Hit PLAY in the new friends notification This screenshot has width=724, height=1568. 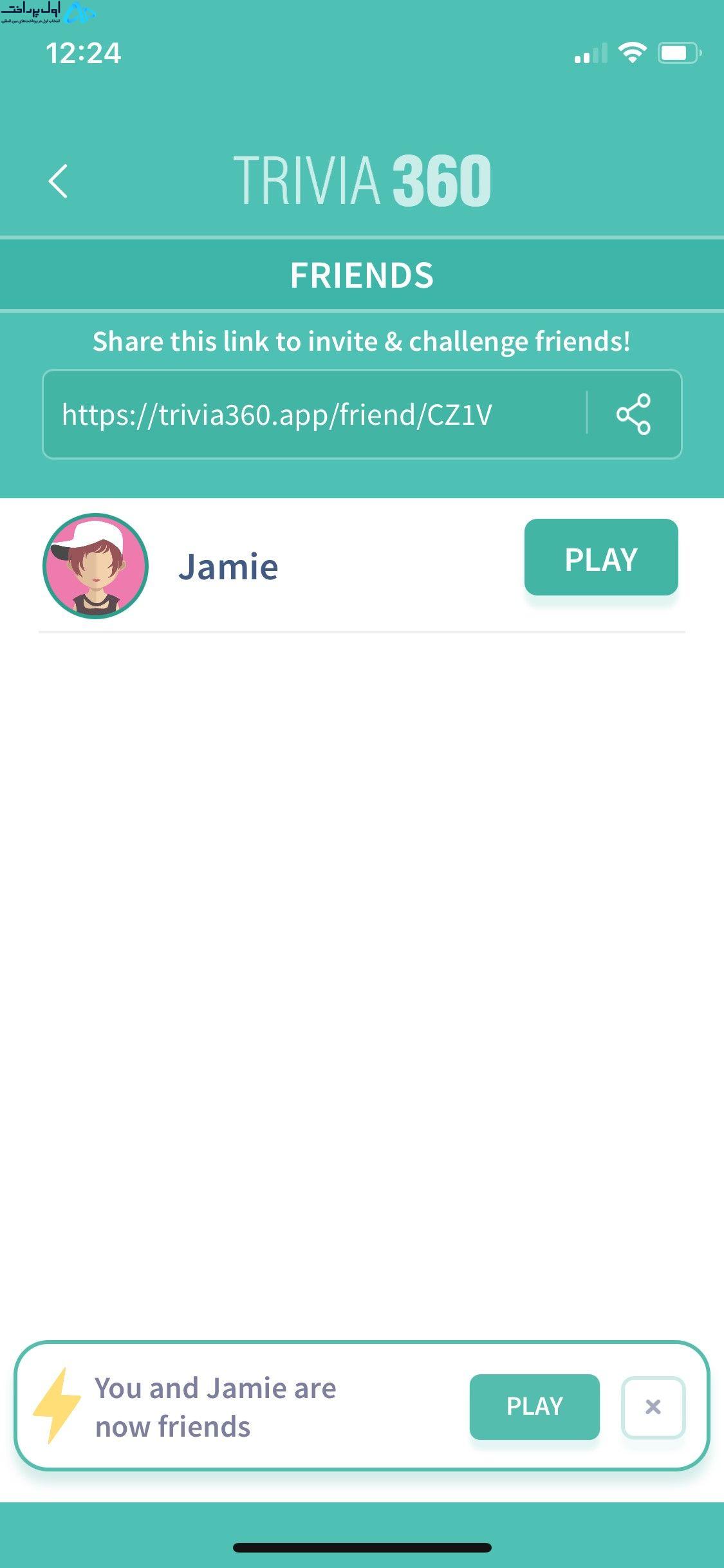pos(534,1406)
